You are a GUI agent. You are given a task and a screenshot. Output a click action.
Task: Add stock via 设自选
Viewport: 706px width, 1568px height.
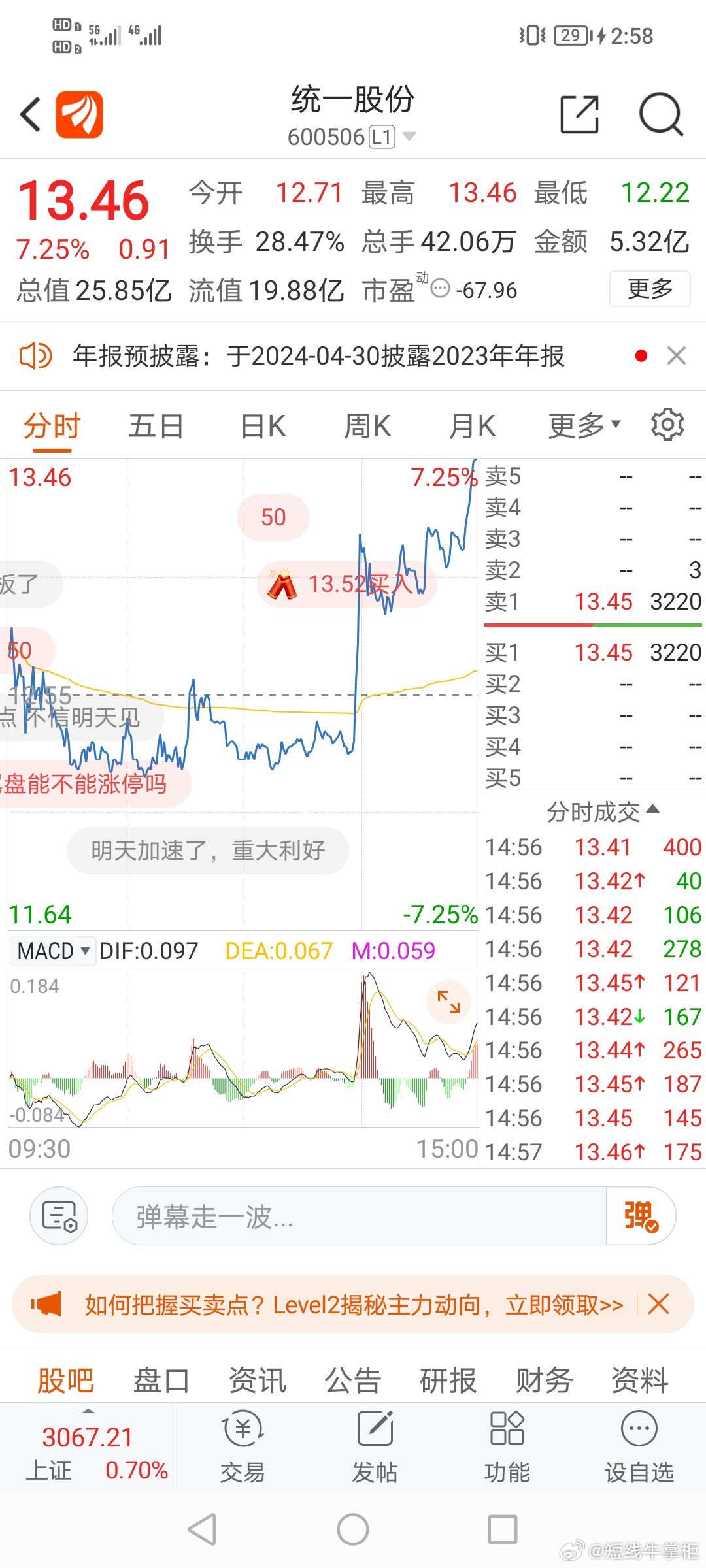pyautogui.click(x=639, y=1446)
